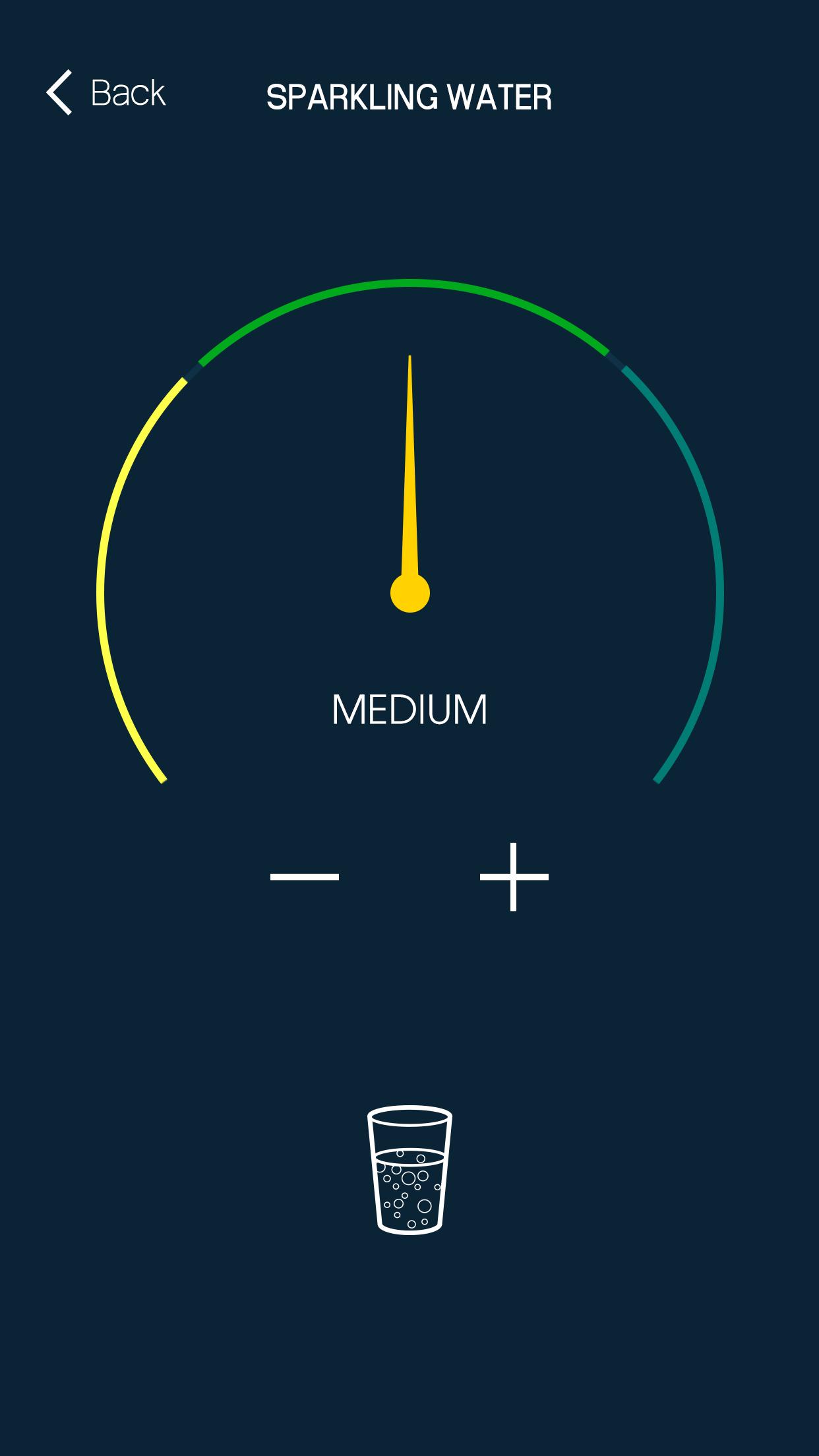Viewport: 819px width, 1456px height.
Task: Increase carbonation with the plus button
Action: pyautogui.click(x=514, y=876)
